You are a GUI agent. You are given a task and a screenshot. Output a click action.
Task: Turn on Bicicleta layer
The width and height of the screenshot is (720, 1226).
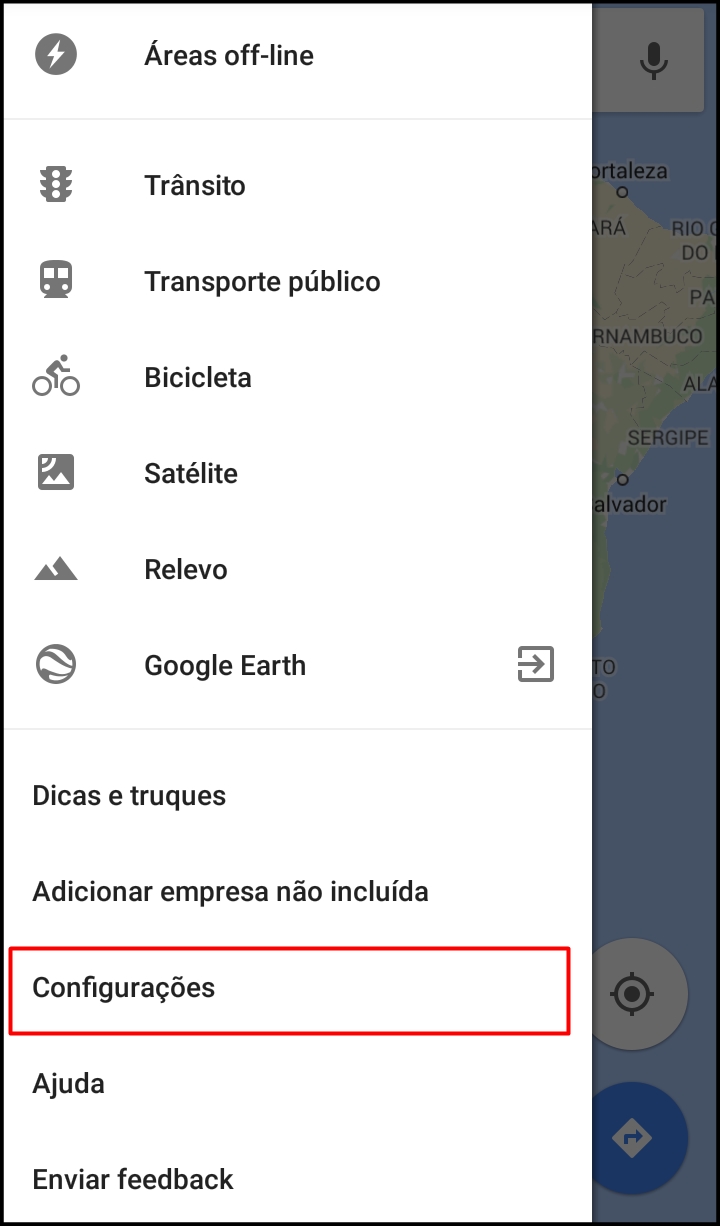pyautogui.click(x=297, y=378)
